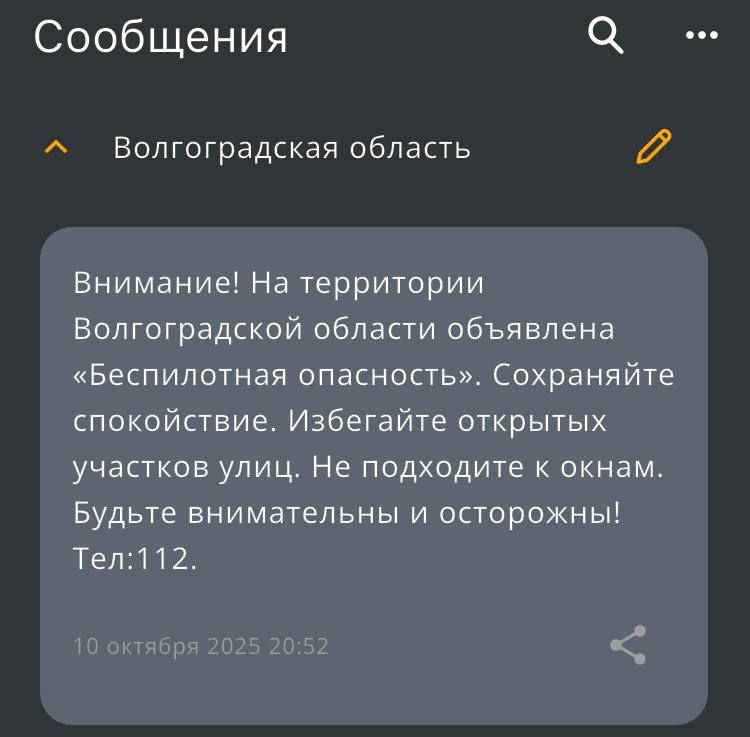Share the Беспилотная опасность alert message
Viewport: 750px width, 737px height.
tap(628, 645)
